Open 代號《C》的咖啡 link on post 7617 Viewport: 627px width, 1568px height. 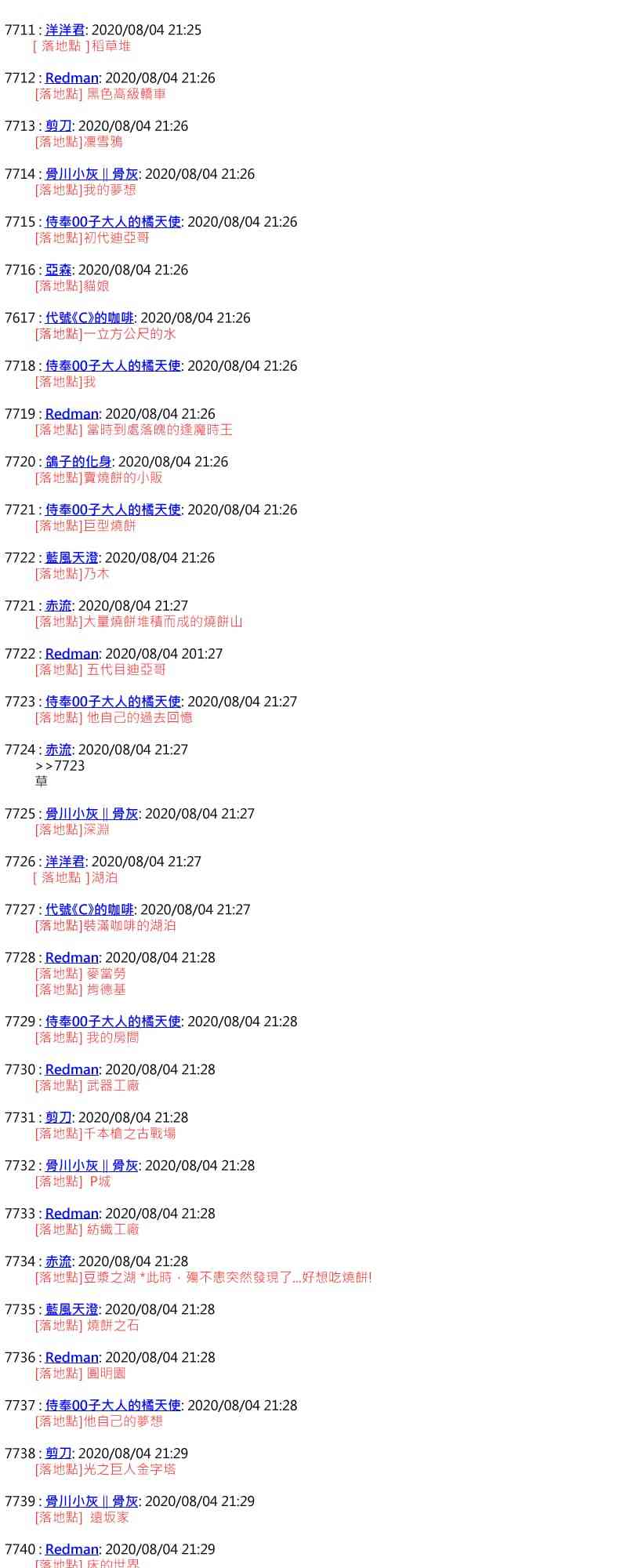[x=89, y=318]
